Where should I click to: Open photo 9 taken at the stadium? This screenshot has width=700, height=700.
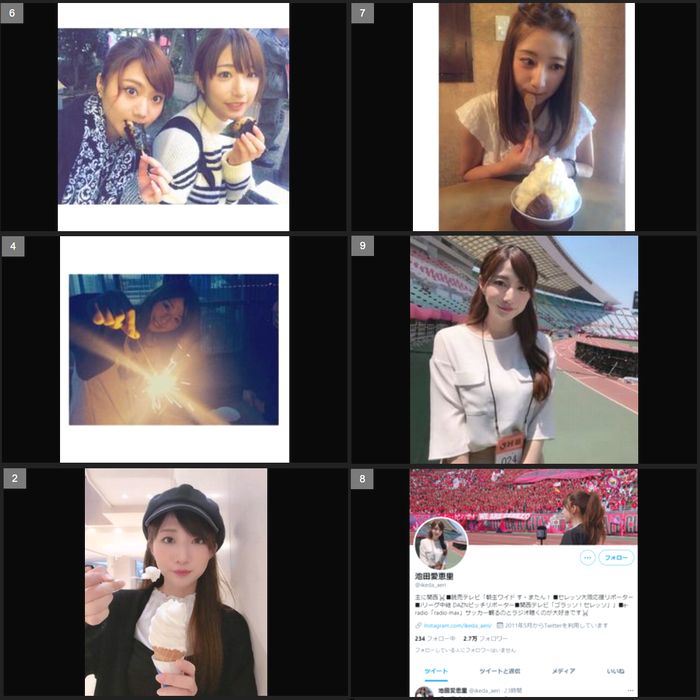click(x=523, y=349)
